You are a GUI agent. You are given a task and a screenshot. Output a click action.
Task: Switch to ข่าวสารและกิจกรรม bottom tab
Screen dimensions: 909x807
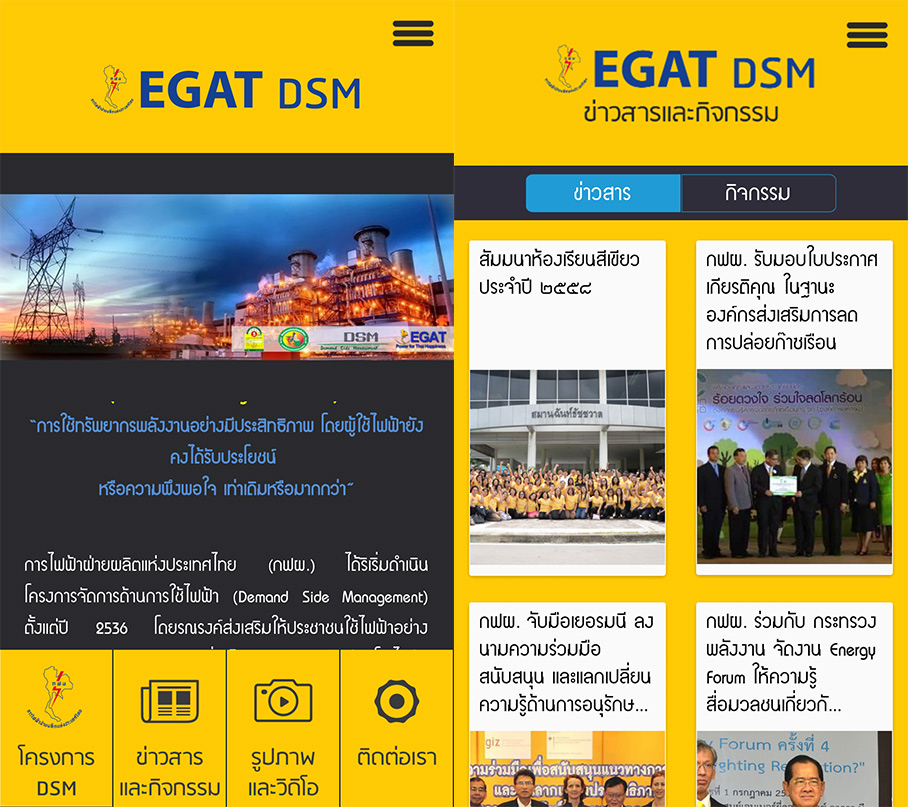click(x=170, y=728)
